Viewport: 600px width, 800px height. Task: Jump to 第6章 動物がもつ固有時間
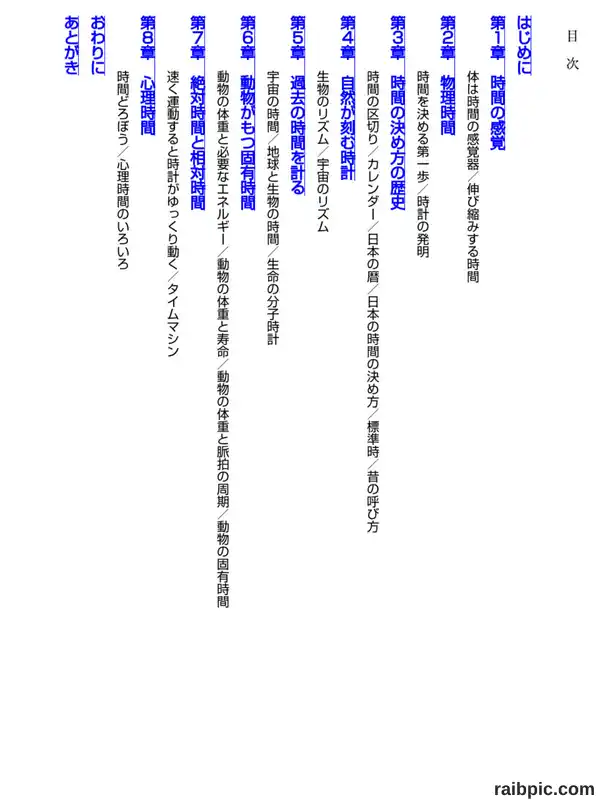(247, 113)
